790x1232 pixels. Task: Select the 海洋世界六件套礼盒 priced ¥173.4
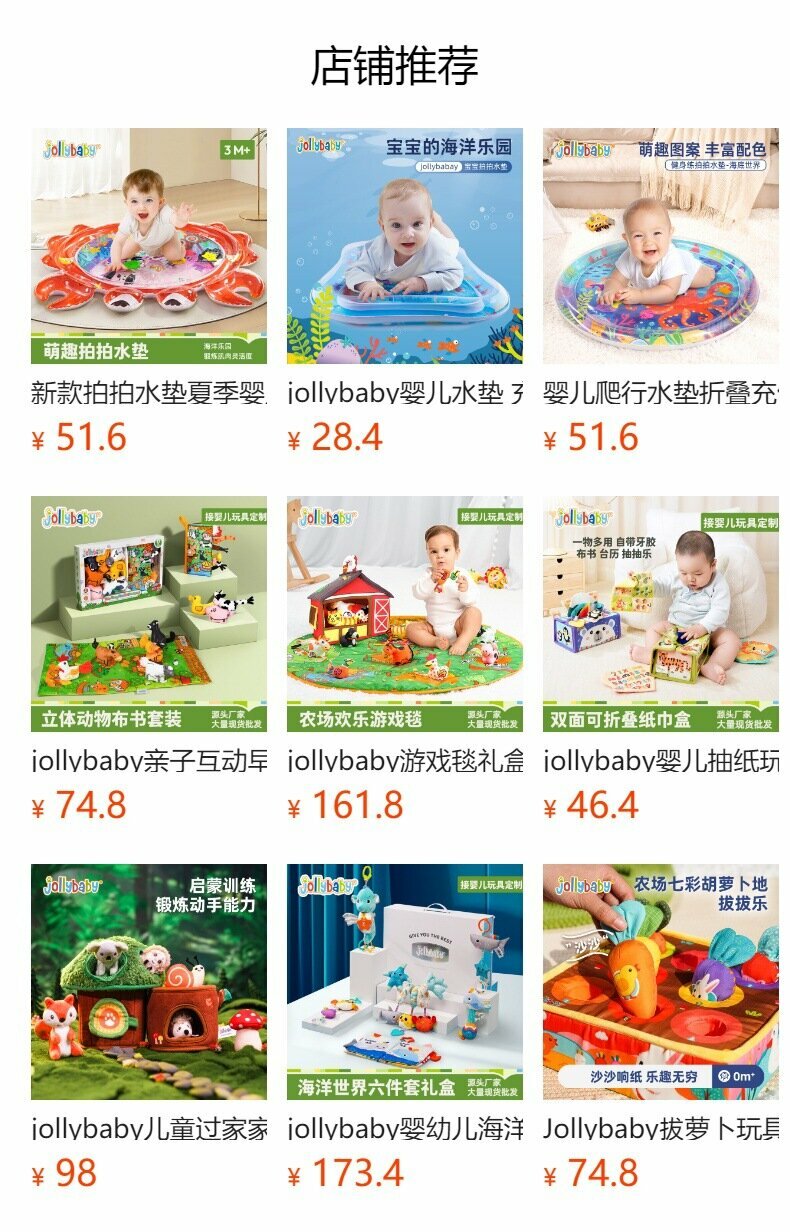[x=405, y=982]
